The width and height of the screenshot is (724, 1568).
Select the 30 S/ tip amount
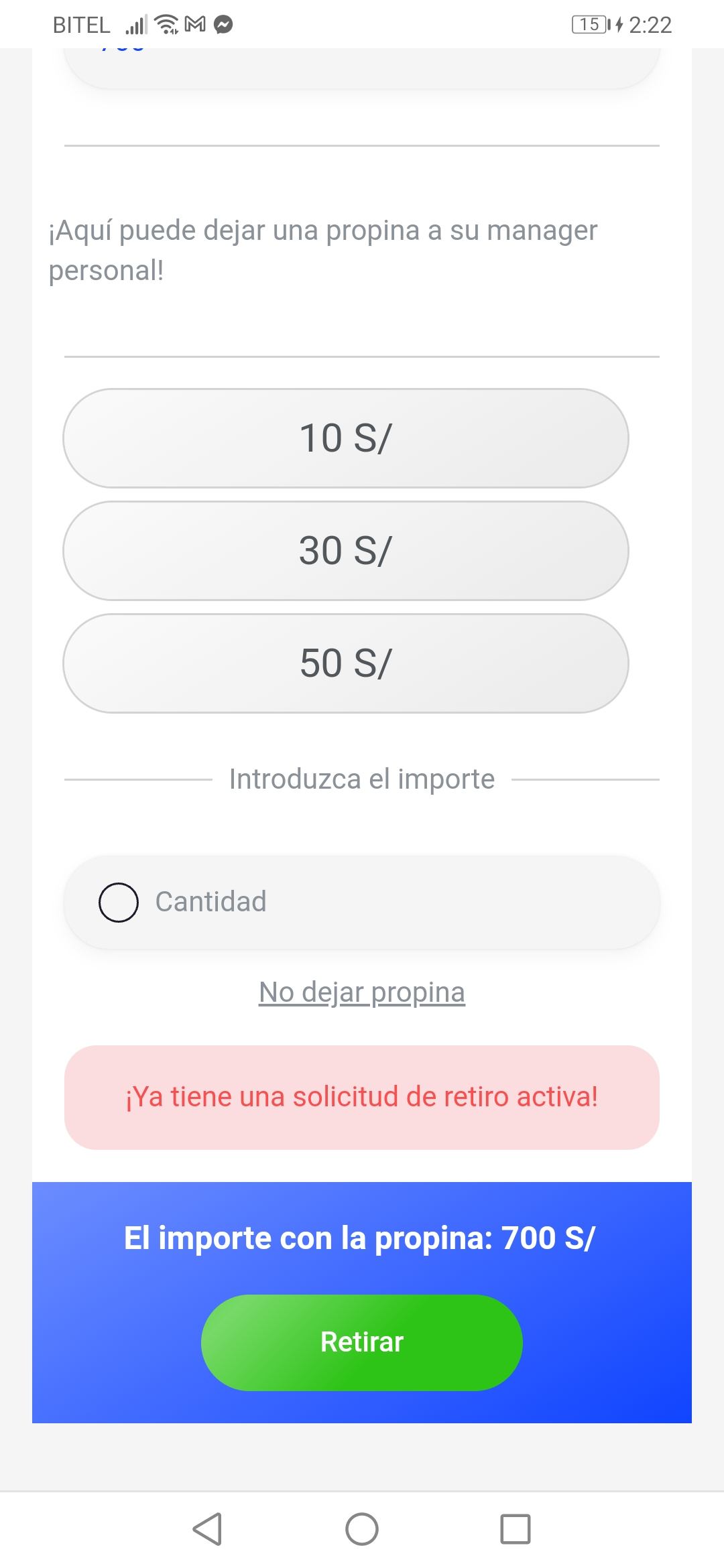click(x=362, y=551)
